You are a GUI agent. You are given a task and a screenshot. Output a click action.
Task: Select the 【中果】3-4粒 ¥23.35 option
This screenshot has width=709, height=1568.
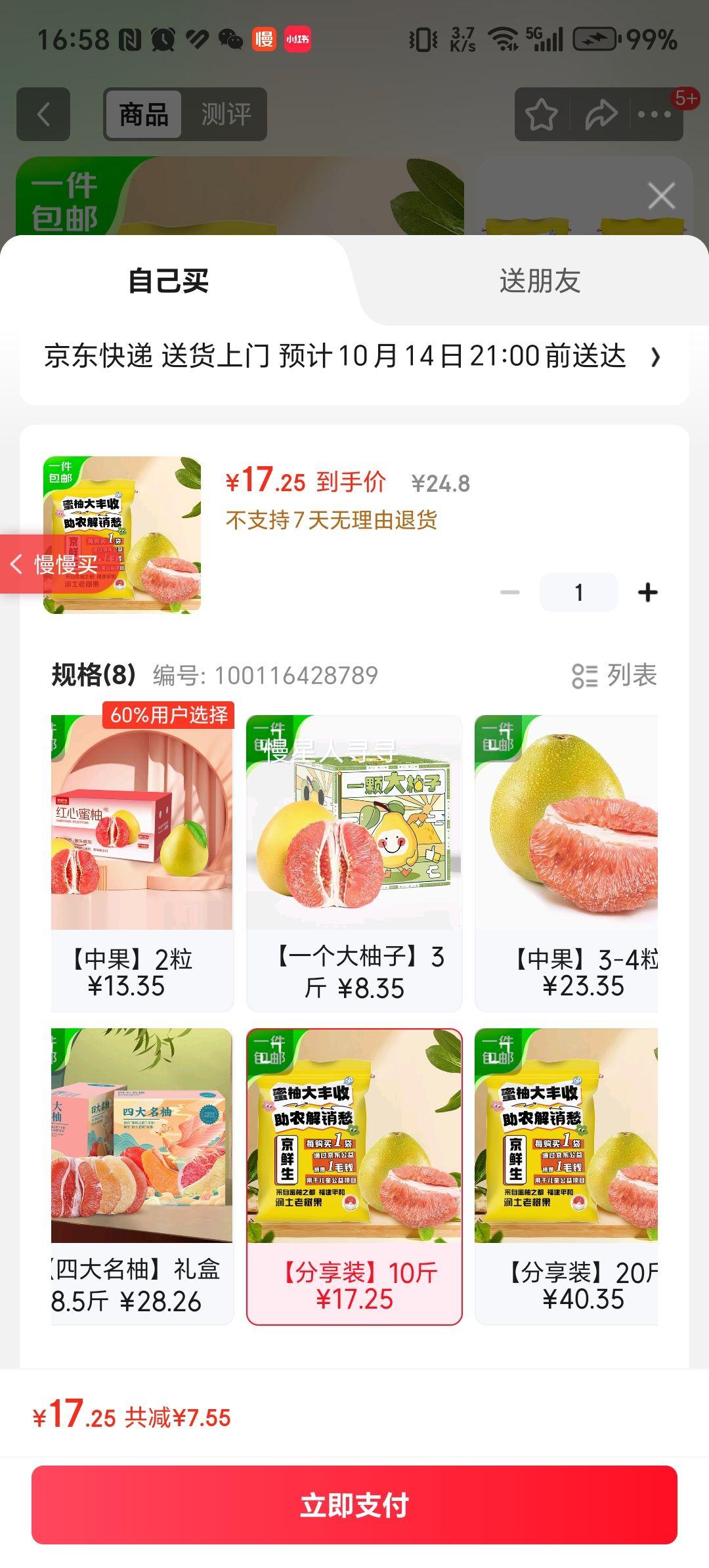(x=566, y=863)
